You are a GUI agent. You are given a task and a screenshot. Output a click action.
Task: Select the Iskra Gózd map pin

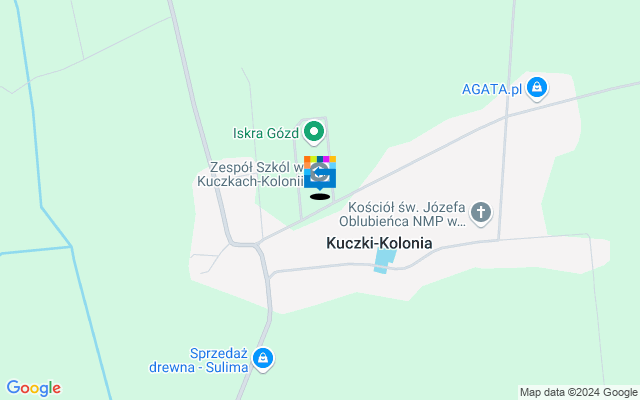314,131
